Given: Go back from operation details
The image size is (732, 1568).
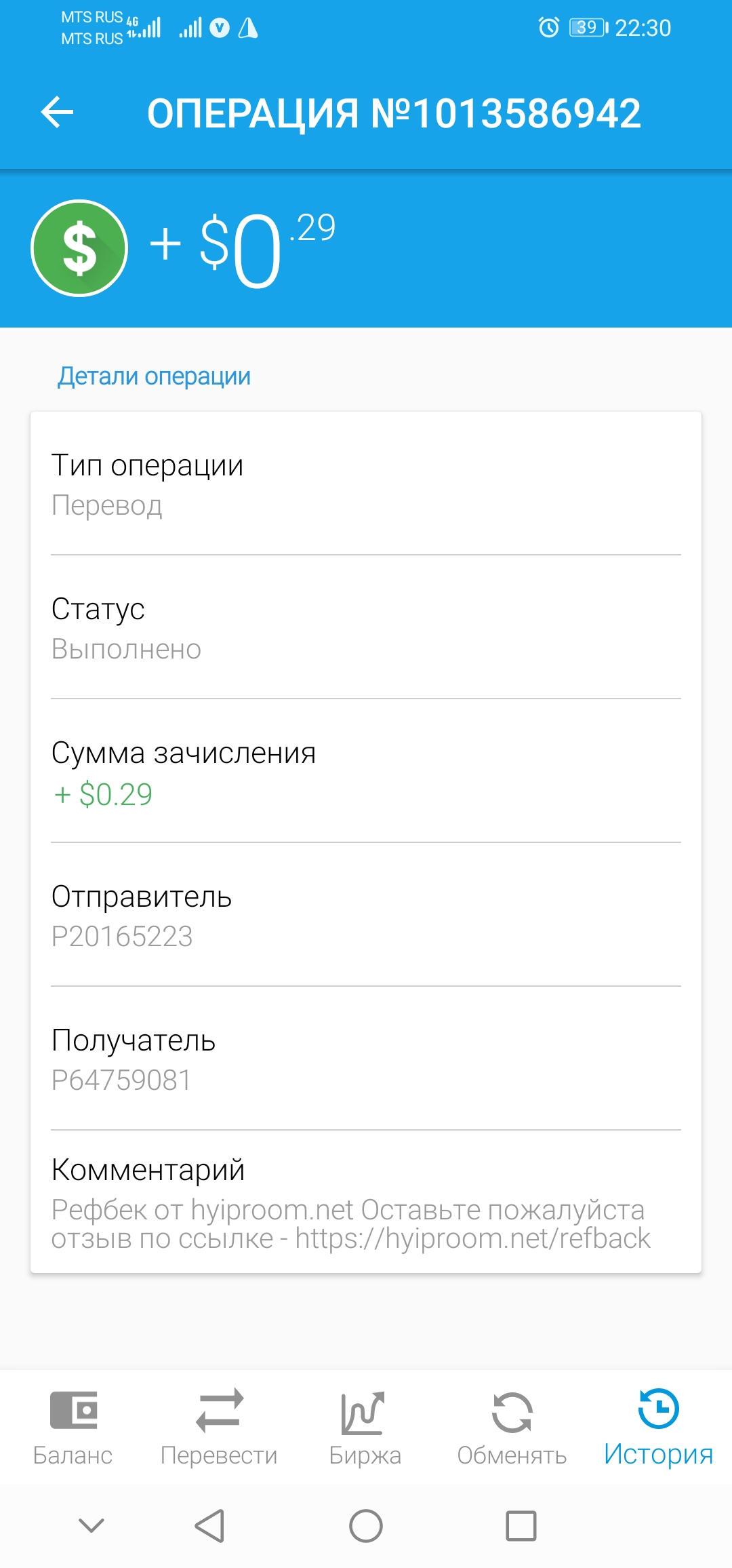Looking at the screenshot, I should (58, 112).
